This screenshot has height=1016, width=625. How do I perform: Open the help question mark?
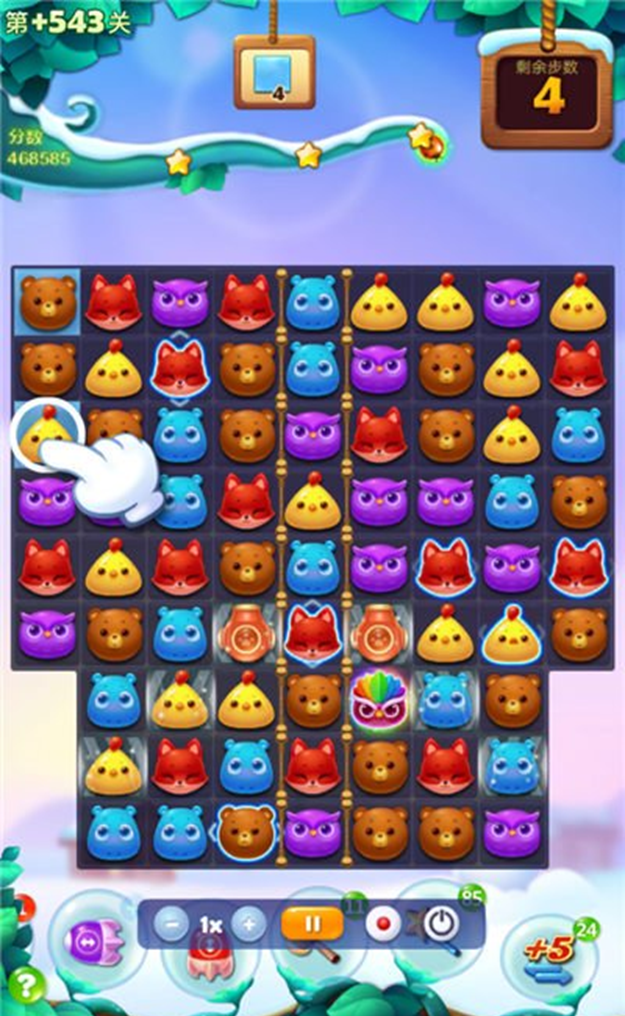coord(23,985)
